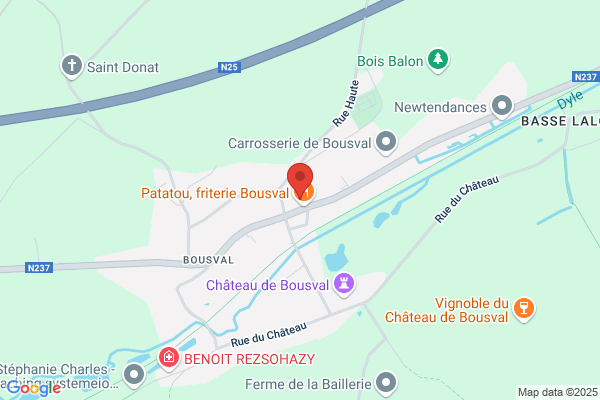Open the Bois Balon park marker
This screenshot has height=400, width=600.
[x=438, y=60]
